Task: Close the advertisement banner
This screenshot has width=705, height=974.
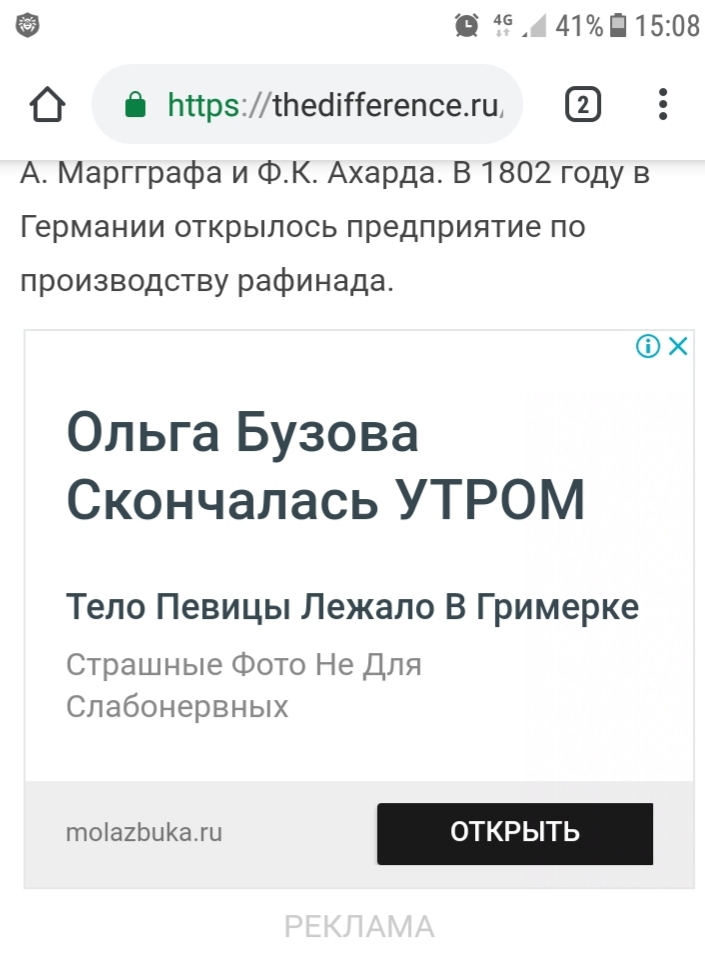Action: (678, 346)
